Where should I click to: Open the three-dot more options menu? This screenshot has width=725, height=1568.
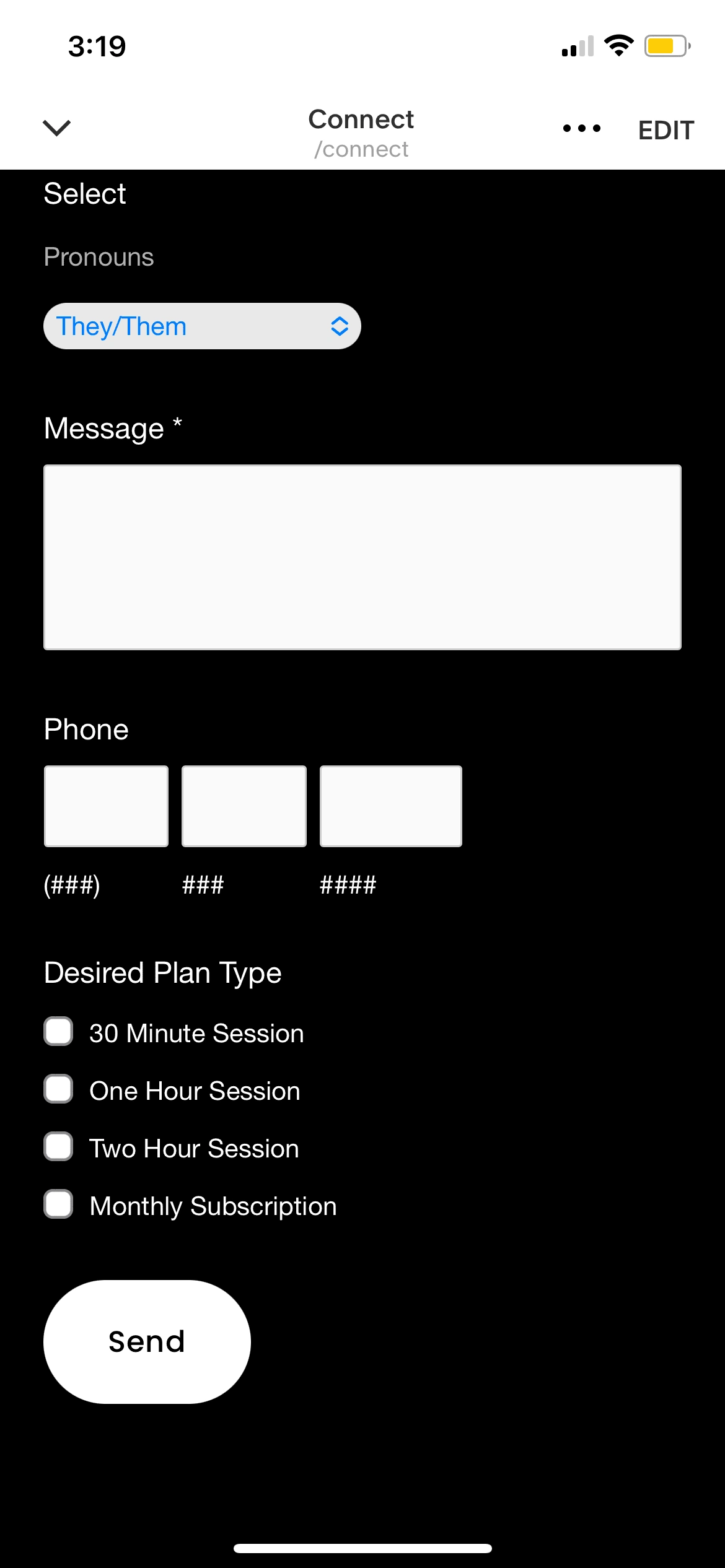coord(581,129)
